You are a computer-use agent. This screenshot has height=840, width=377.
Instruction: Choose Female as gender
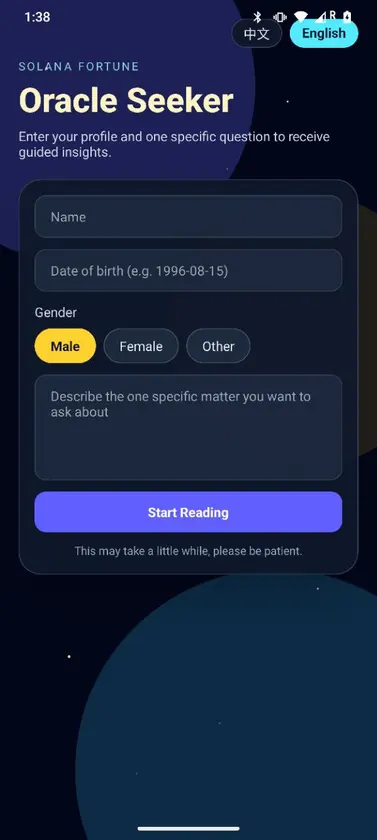[x=141, y=346]
